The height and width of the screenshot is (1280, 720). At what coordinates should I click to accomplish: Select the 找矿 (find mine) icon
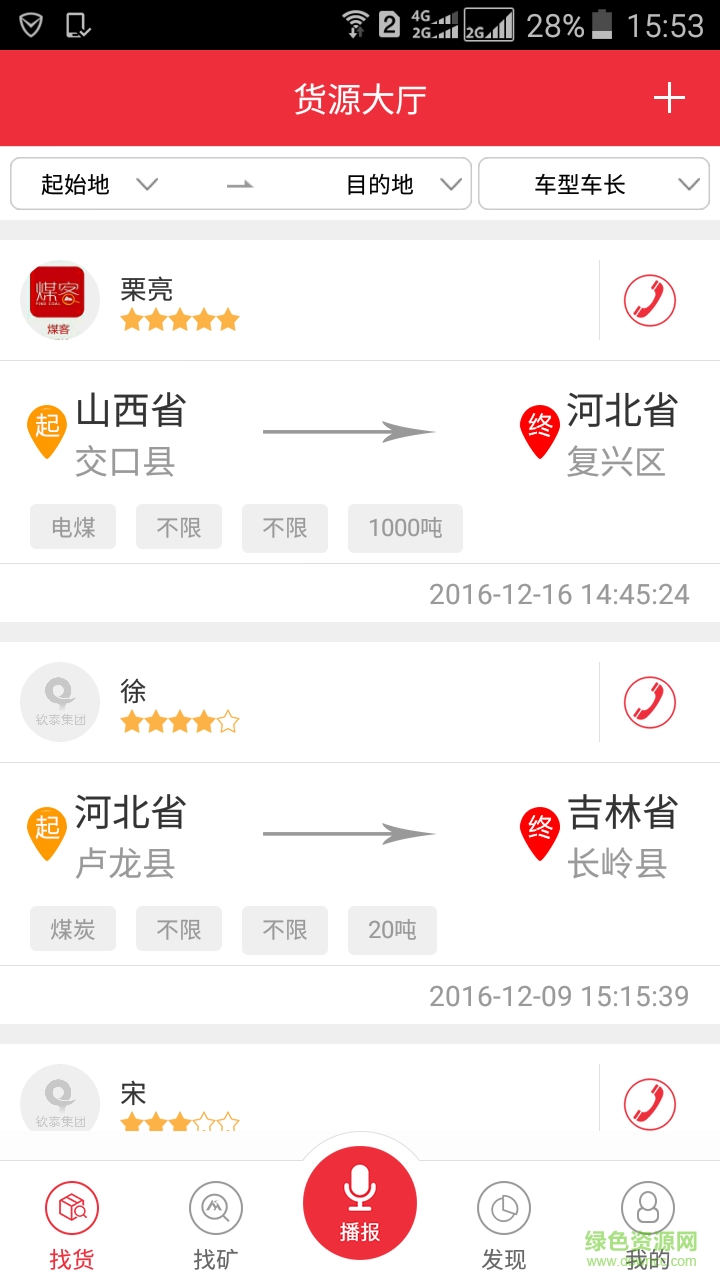[x=216, y=1207]
